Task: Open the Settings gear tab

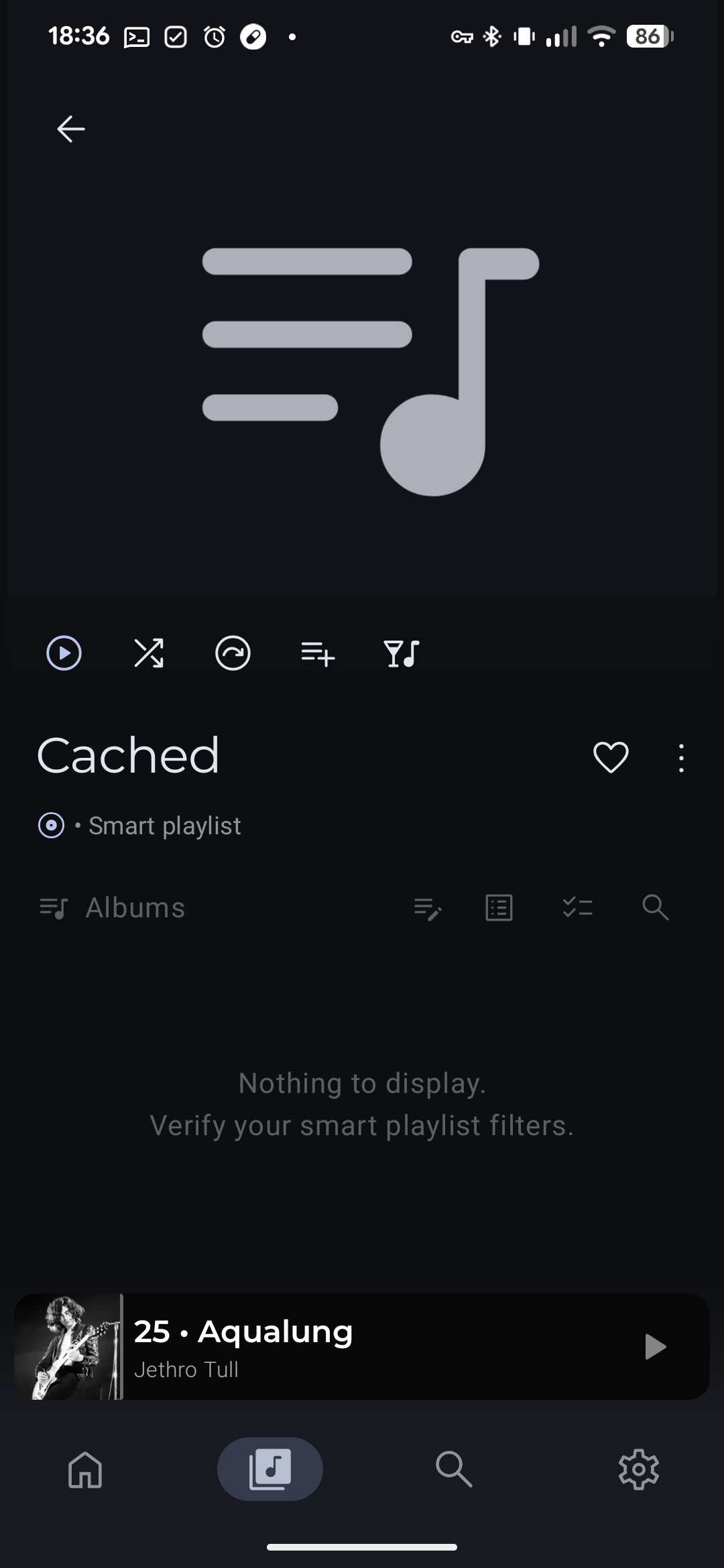Action: pyautogui.click(x=638, y=1469)
